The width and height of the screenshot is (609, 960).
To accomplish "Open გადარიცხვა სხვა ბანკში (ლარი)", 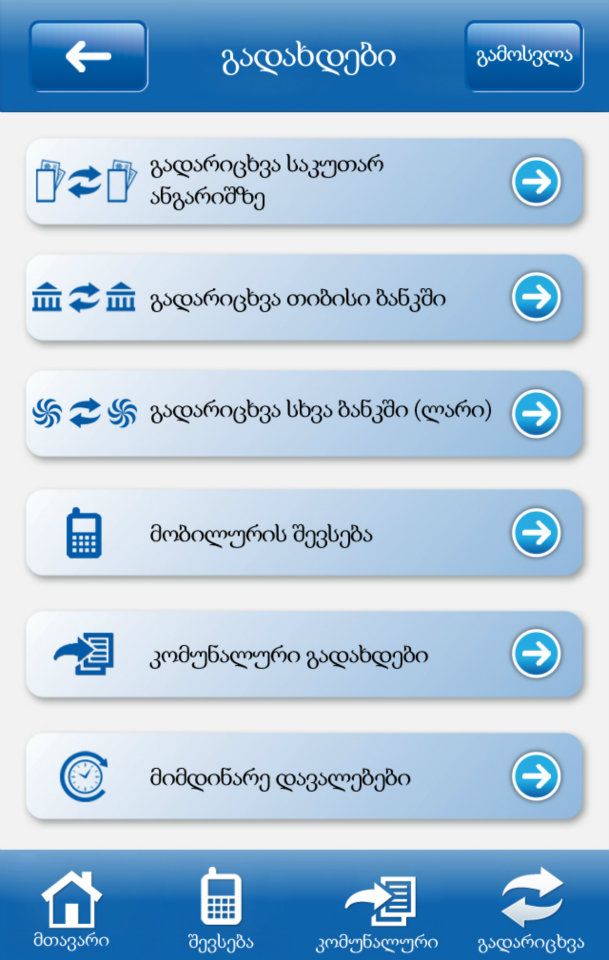I will pyautogui.click(x=304, y=413).
